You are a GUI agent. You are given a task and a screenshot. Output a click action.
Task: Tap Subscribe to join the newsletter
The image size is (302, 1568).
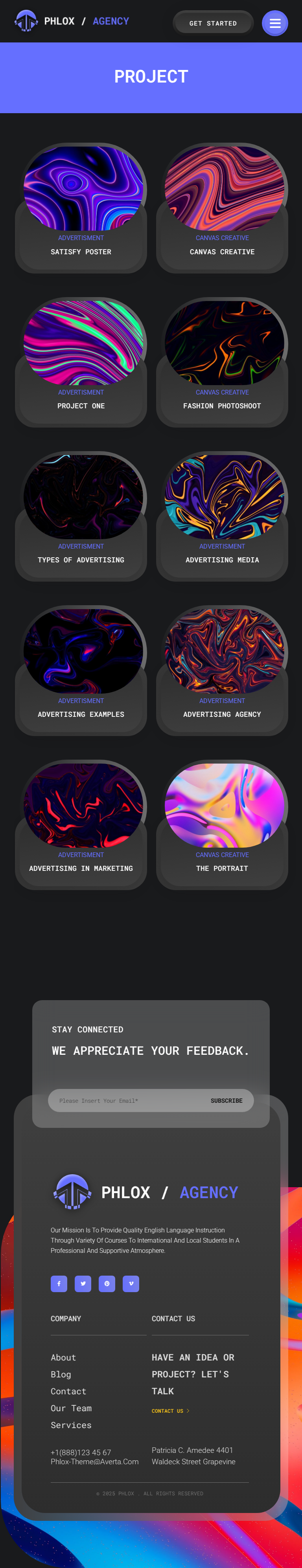click(x=226, y=1100)
